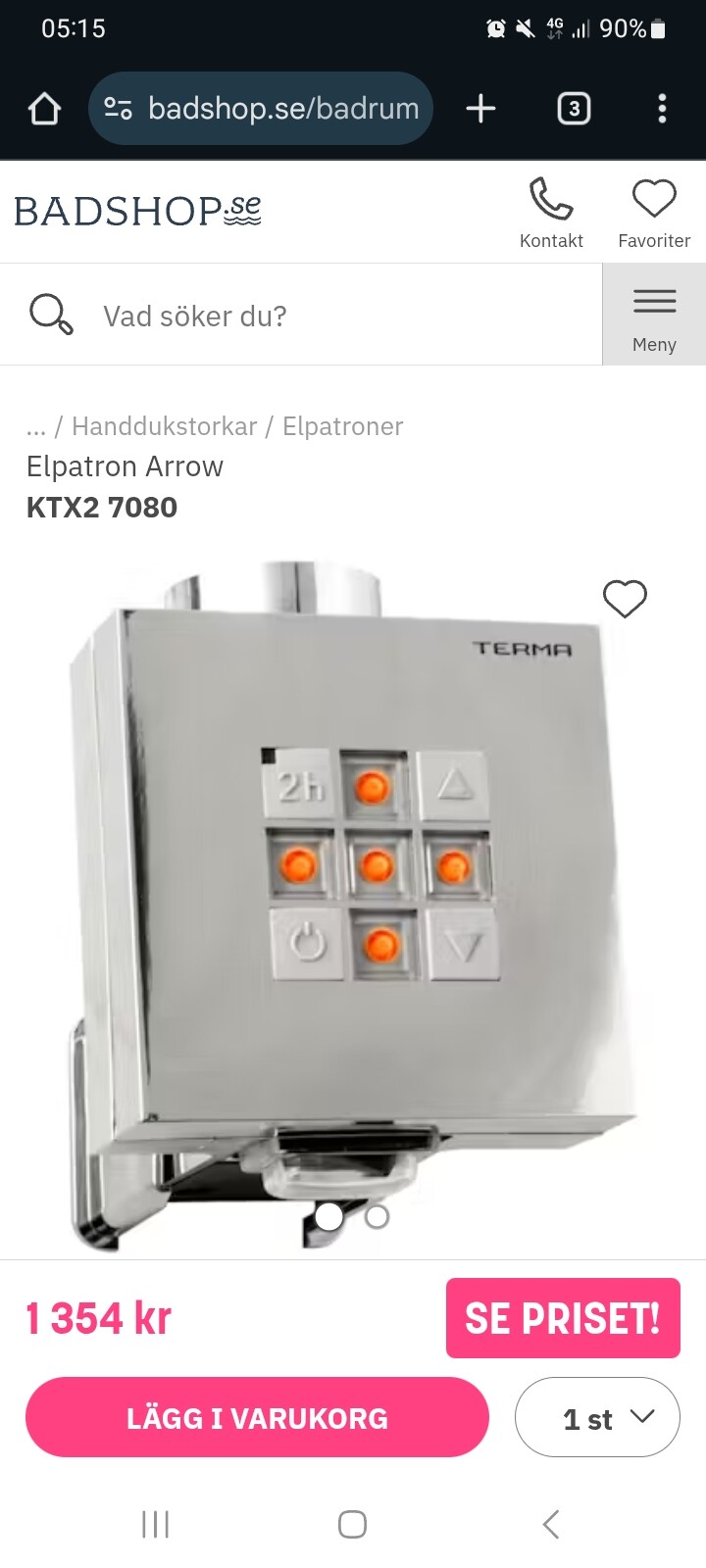Screen dimensions: 706x1568
Task: Add product with LÄGG I VARUKORG
Action: click(257, 1418)
